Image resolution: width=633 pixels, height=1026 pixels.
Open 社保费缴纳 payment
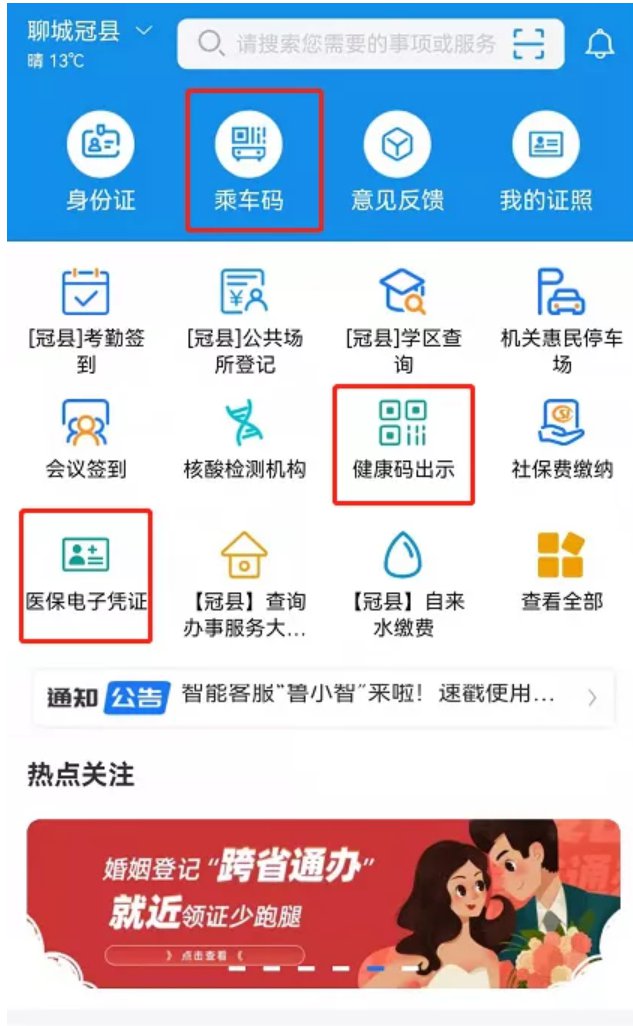[x=561, y=440]
